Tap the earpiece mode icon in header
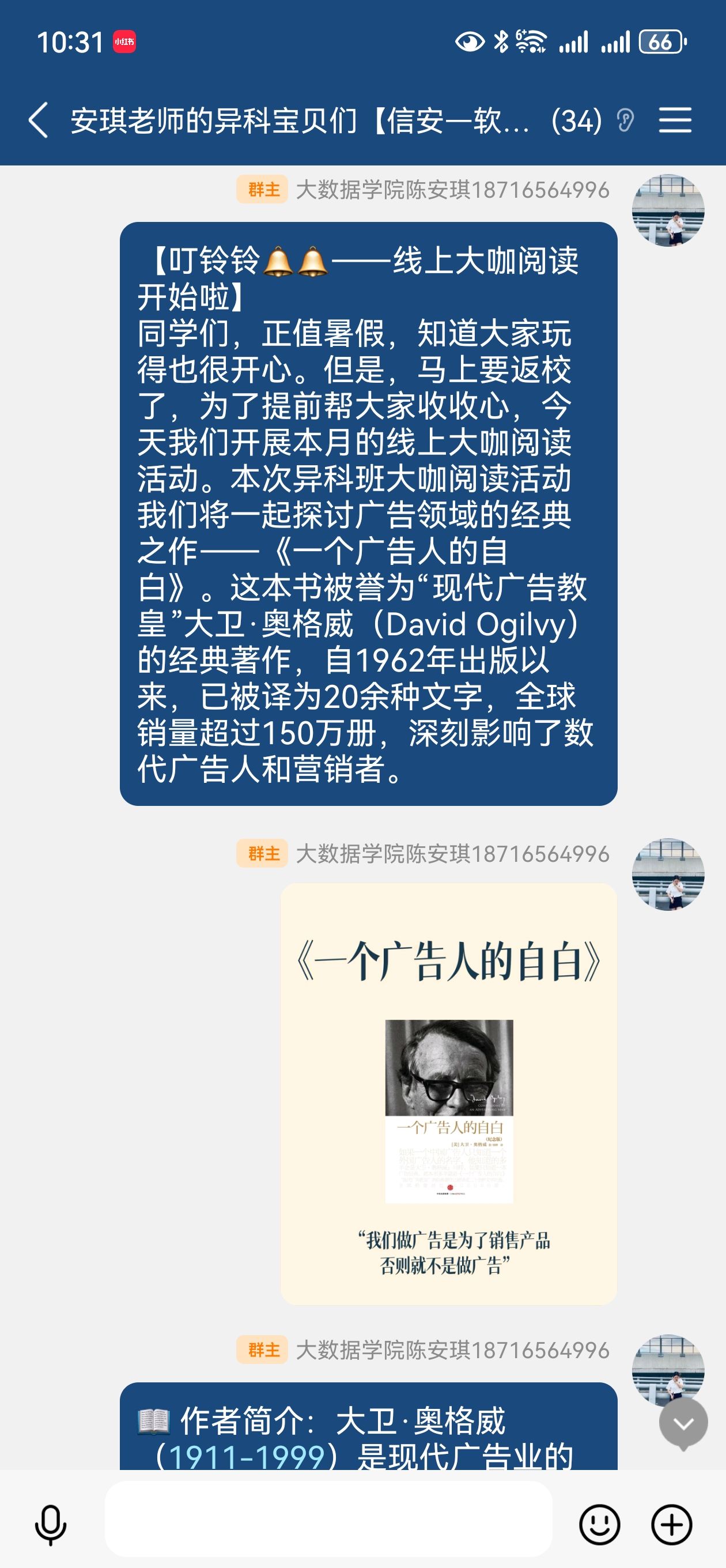Viewport: 726px width, 1568px height. click(625, 120)
